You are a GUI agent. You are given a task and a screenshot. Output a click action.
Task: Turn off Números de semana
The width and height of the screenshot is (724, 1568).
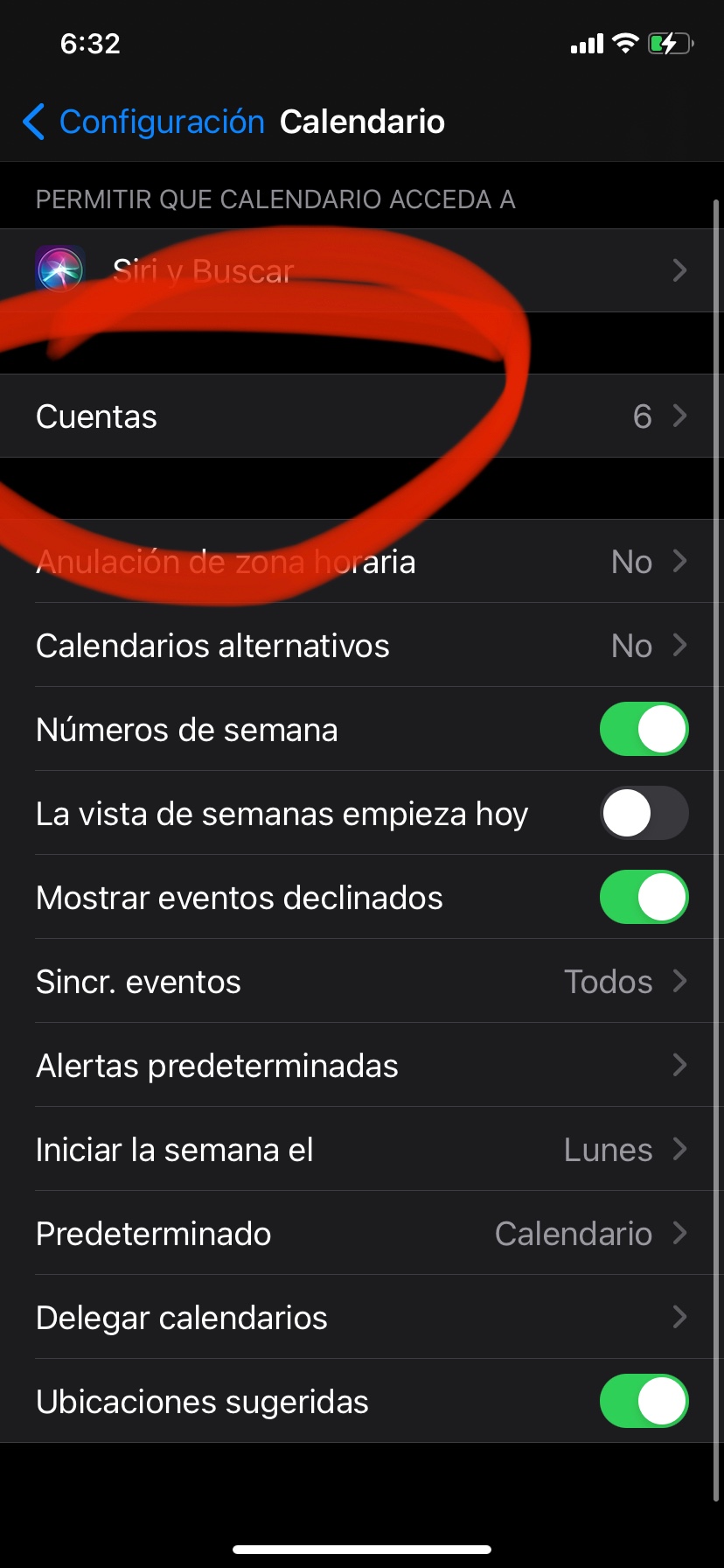(x=644, y=730)
